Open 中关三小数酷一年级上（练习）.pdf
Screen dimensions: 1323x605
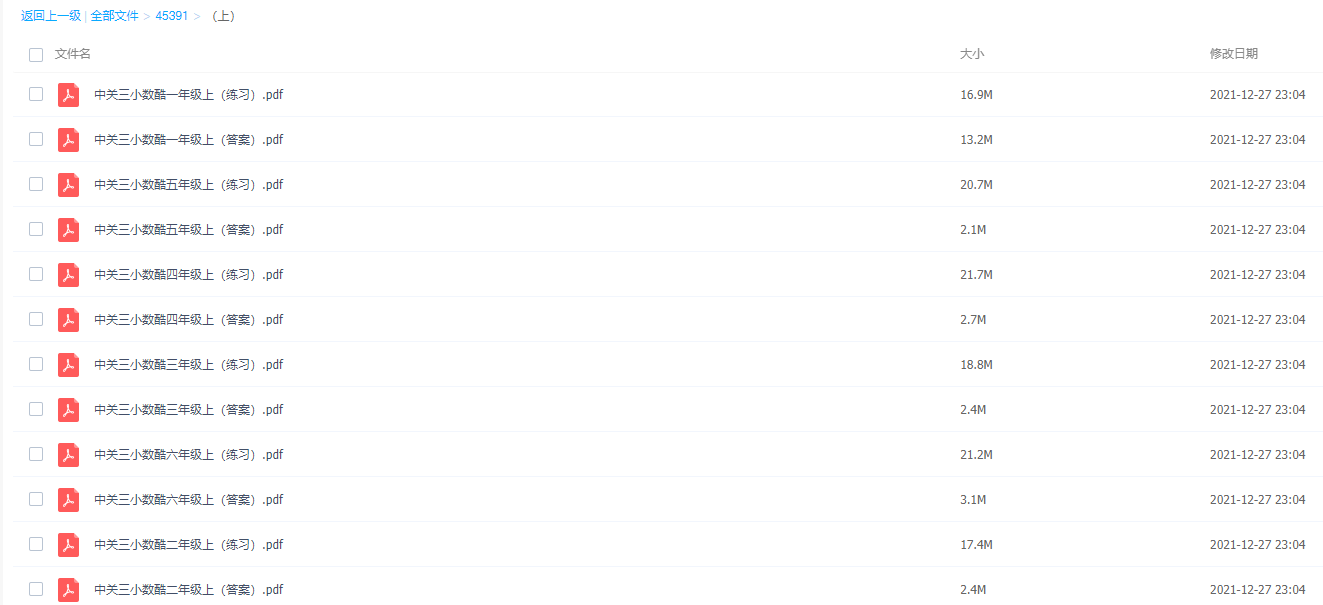[188, 95]
